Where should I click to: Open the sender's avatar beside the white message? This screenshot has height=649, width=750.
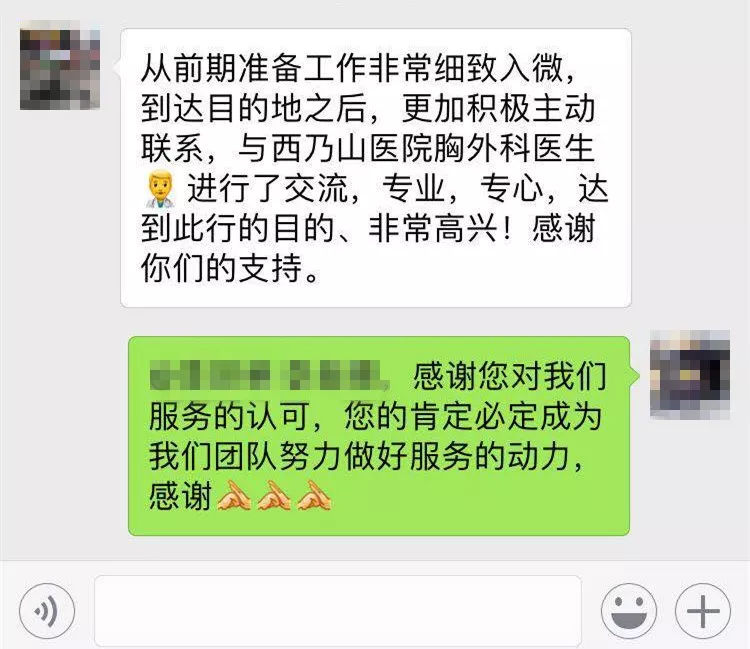pyautogui.click(x=60, y=69)
